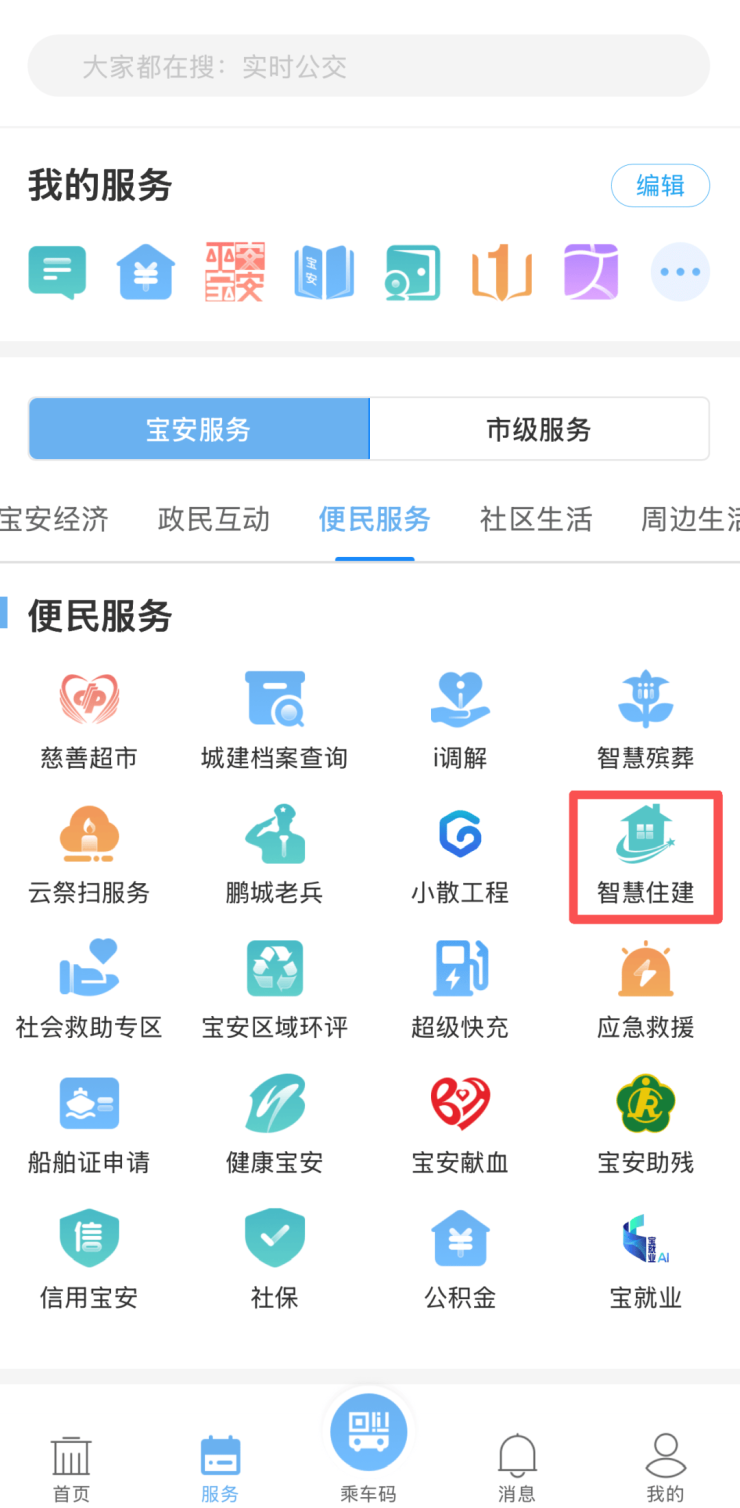Open 智慧住建 service

646,857
